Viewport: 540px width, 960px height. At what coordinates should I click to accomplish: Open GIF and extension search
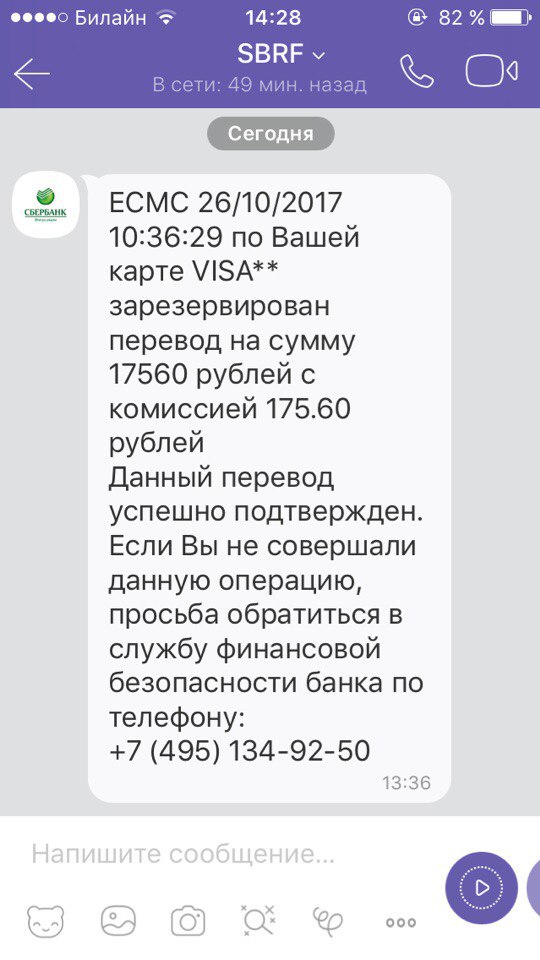pos(258,920)
